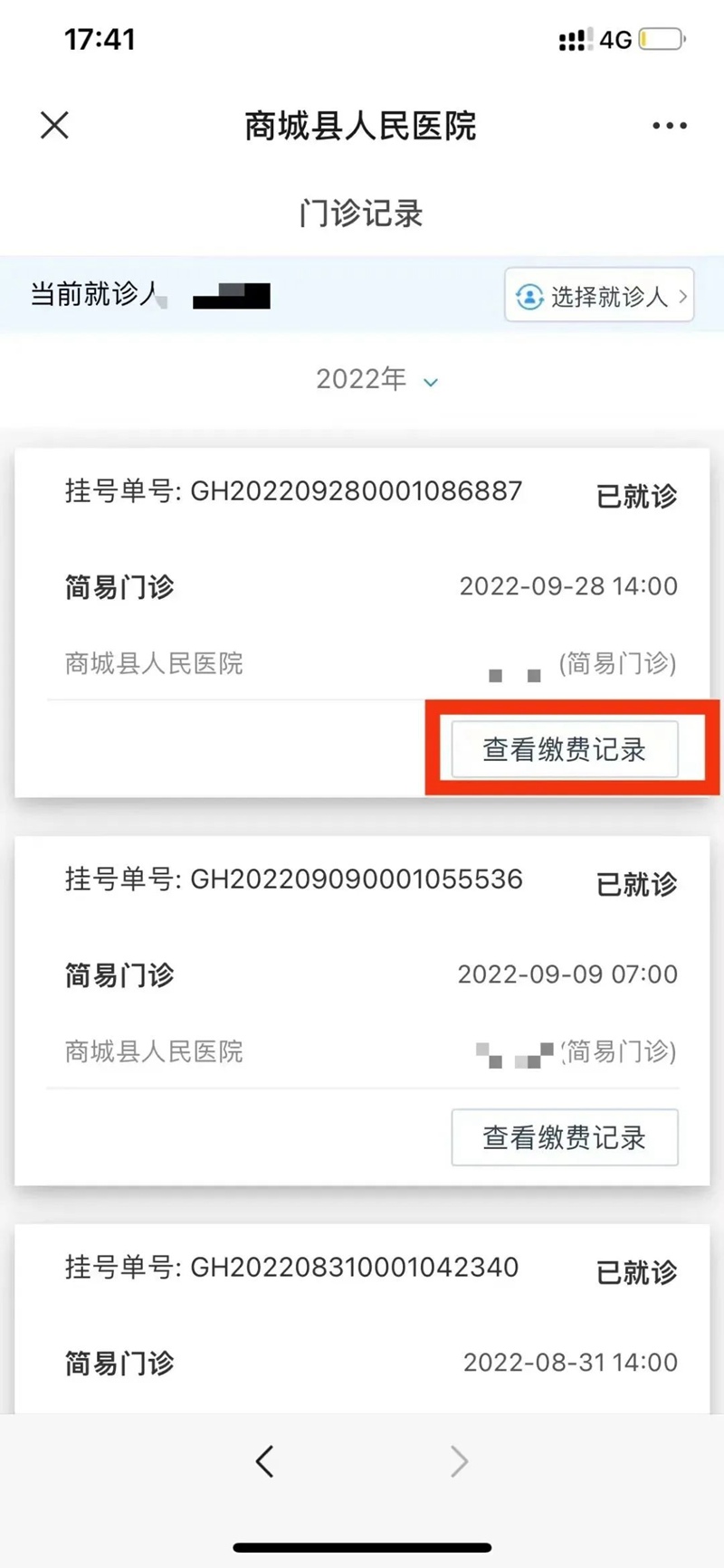Close the 商城县人民医院 mini program page

click(x=54, y=125)
